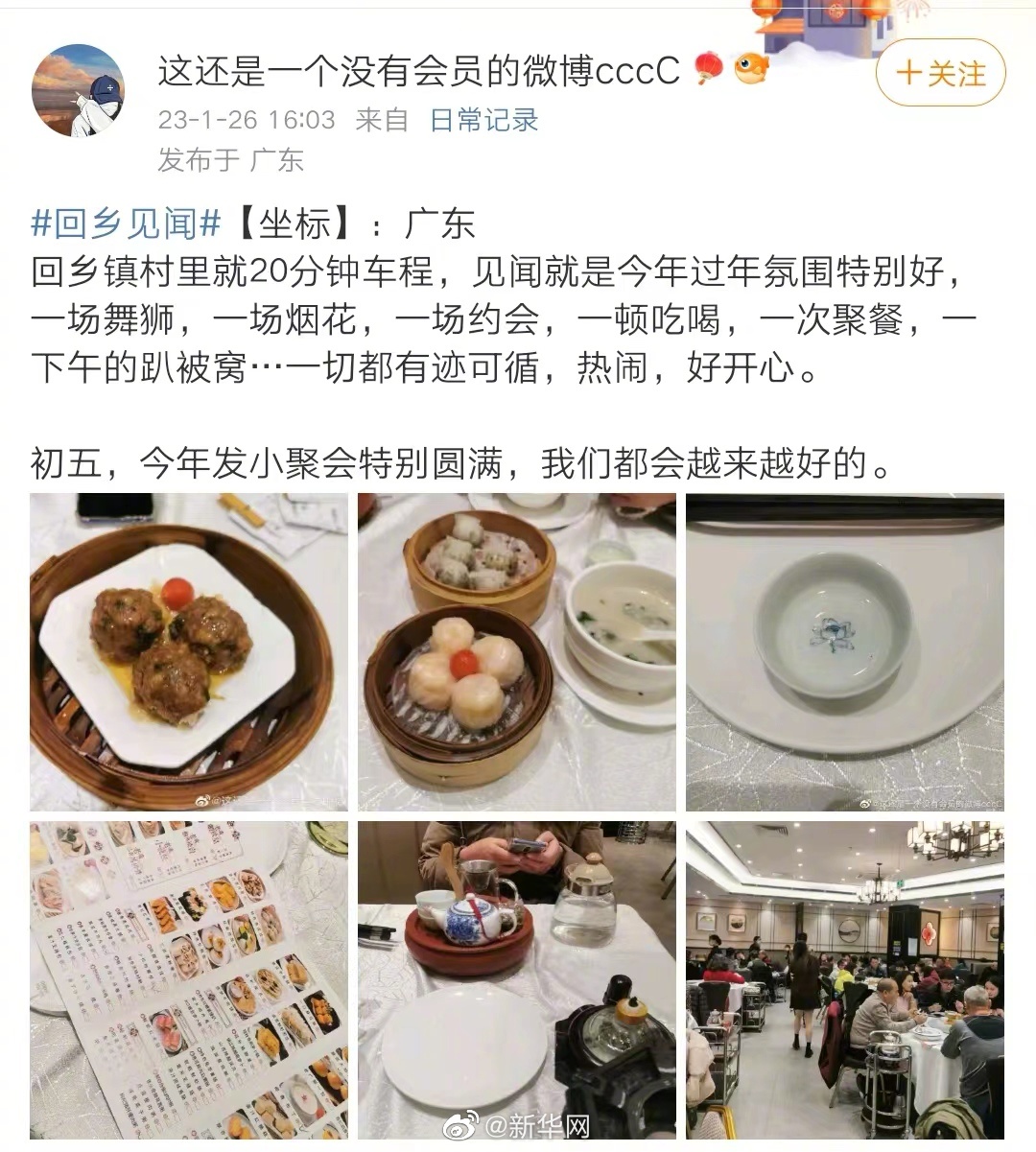
Task: View the dim sum menu photo
Action: point(187,978)
